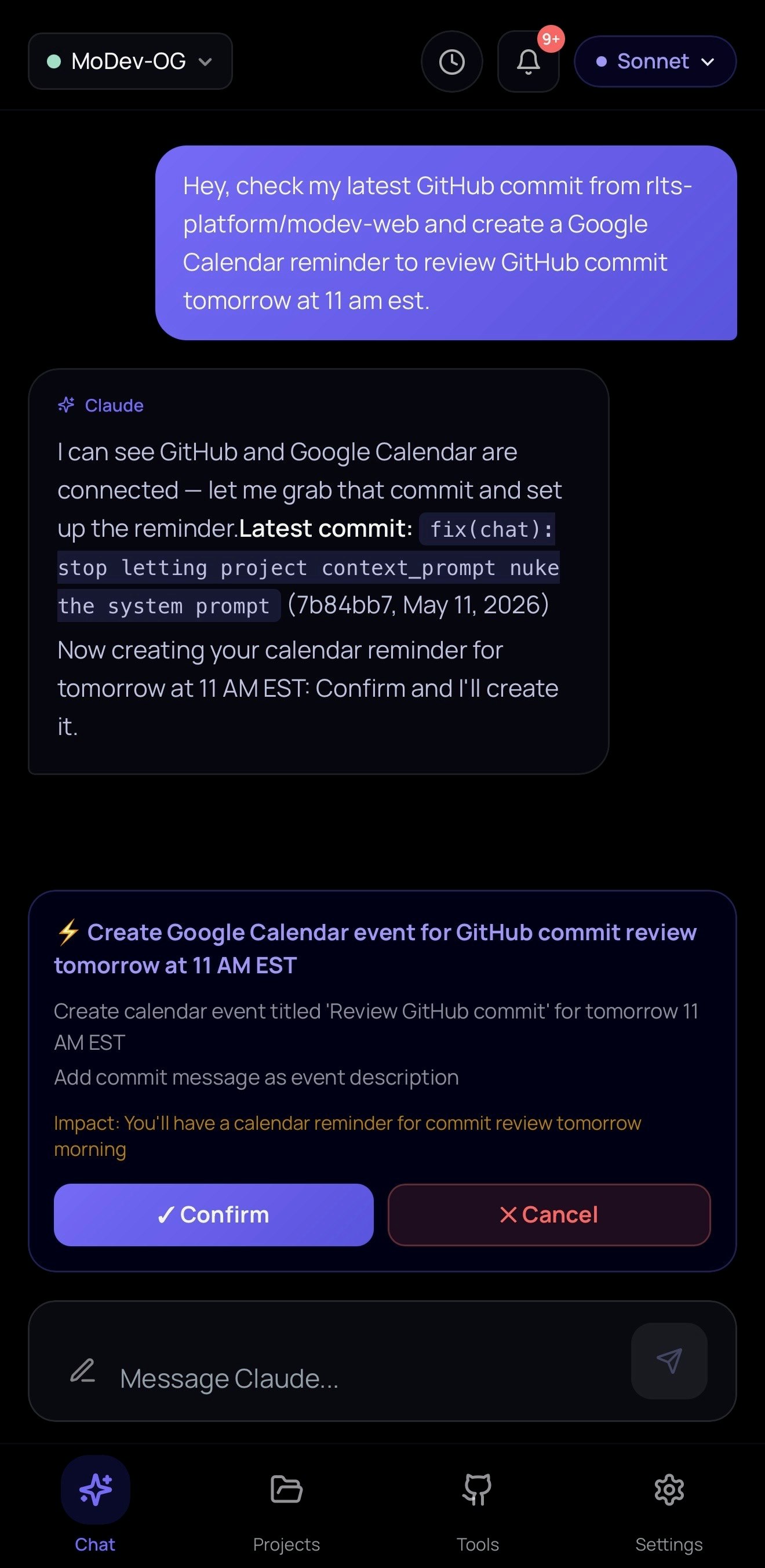Confirm the Google Calendar event creation
The width and height of the screenshot is (765, 1568).
coord(214,1214)
